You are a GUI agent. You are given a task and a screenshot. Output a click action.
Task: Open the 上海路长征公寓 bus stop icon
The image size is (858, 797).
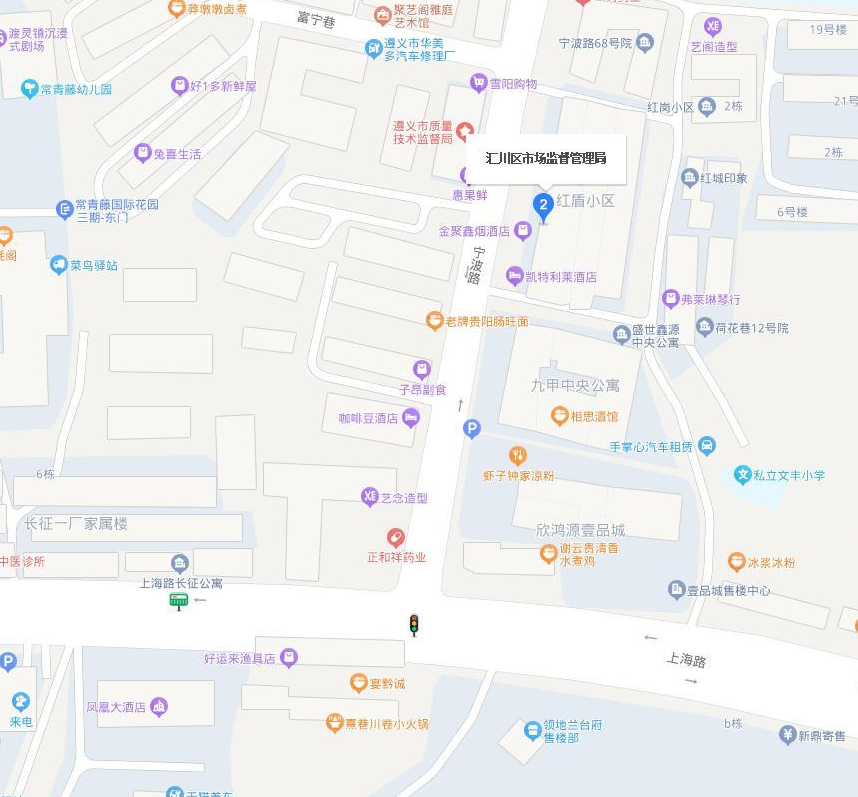pyautogui.click(x=179, y=600)
